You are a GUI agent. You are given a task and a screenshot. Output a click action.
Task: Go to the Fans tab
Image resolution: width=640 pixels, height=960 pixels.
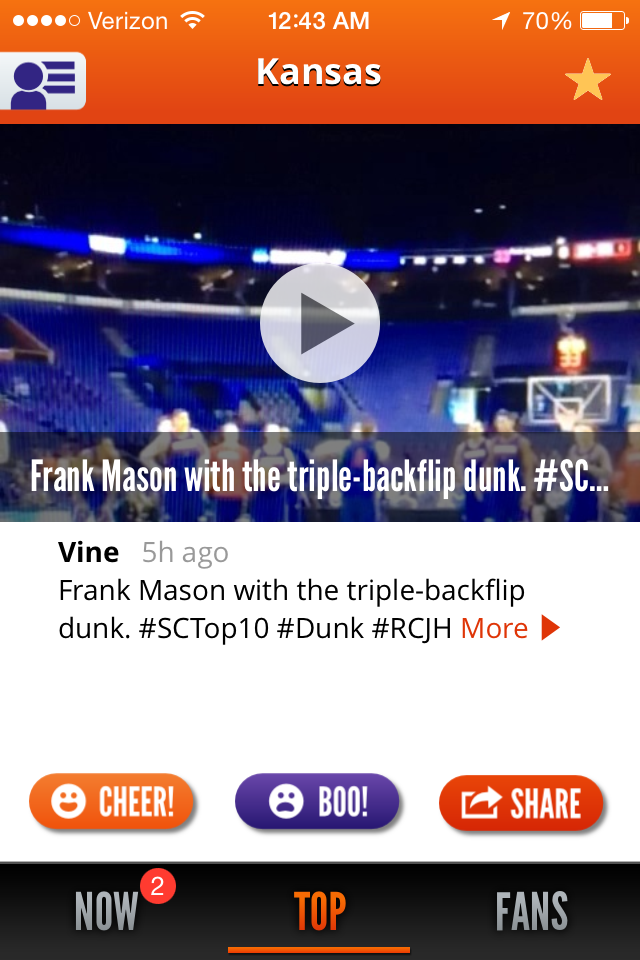pos(531,911)
